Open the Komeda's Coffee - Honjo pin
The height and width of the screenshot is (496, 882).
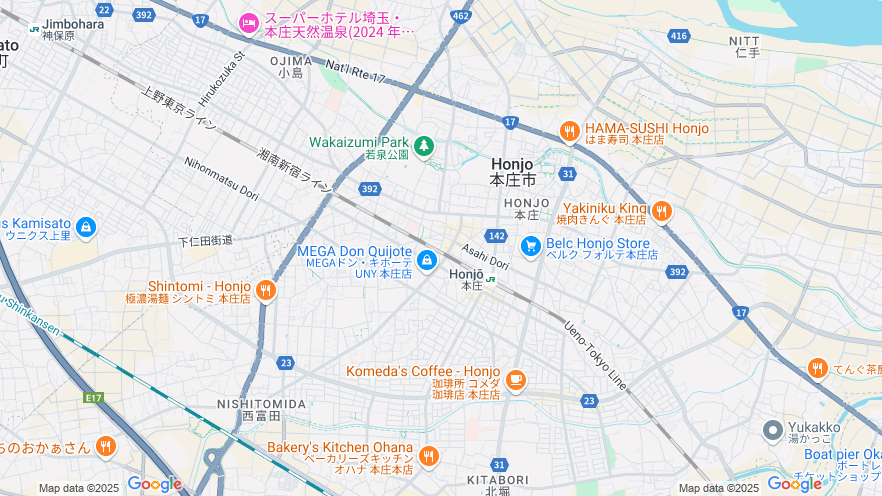(x=516, y=379)
